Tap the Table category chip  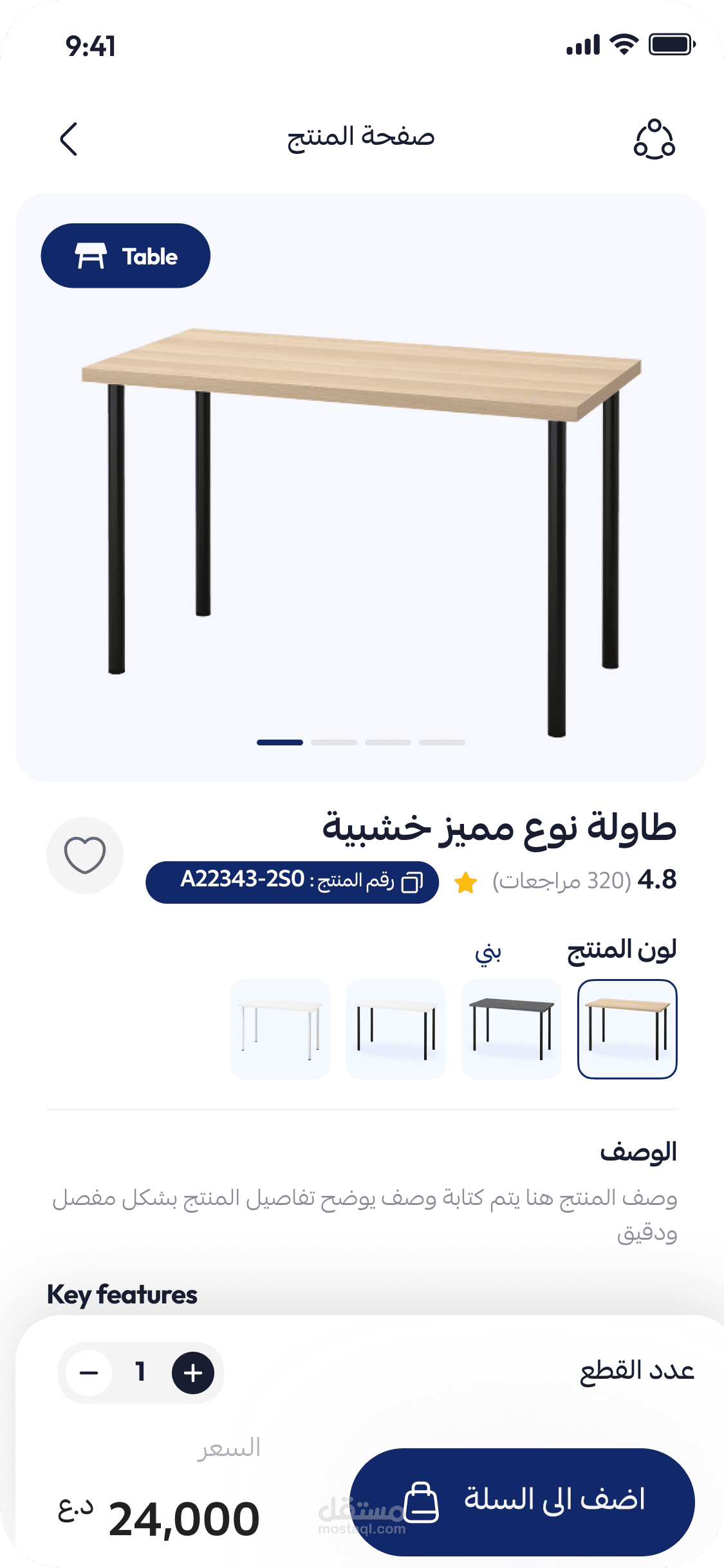pos(125,256)
